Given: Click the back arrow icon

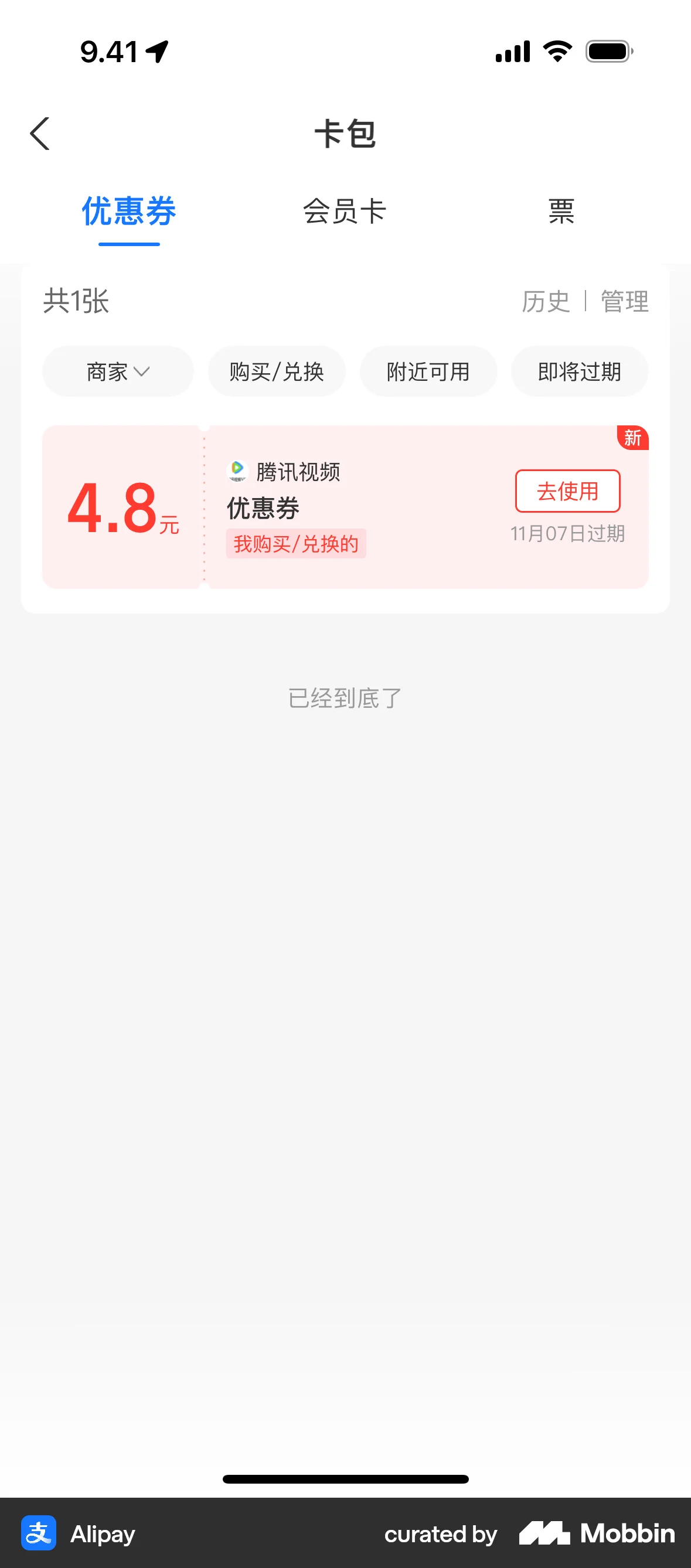Looking at the screenshot, I should tap(40, 134).
